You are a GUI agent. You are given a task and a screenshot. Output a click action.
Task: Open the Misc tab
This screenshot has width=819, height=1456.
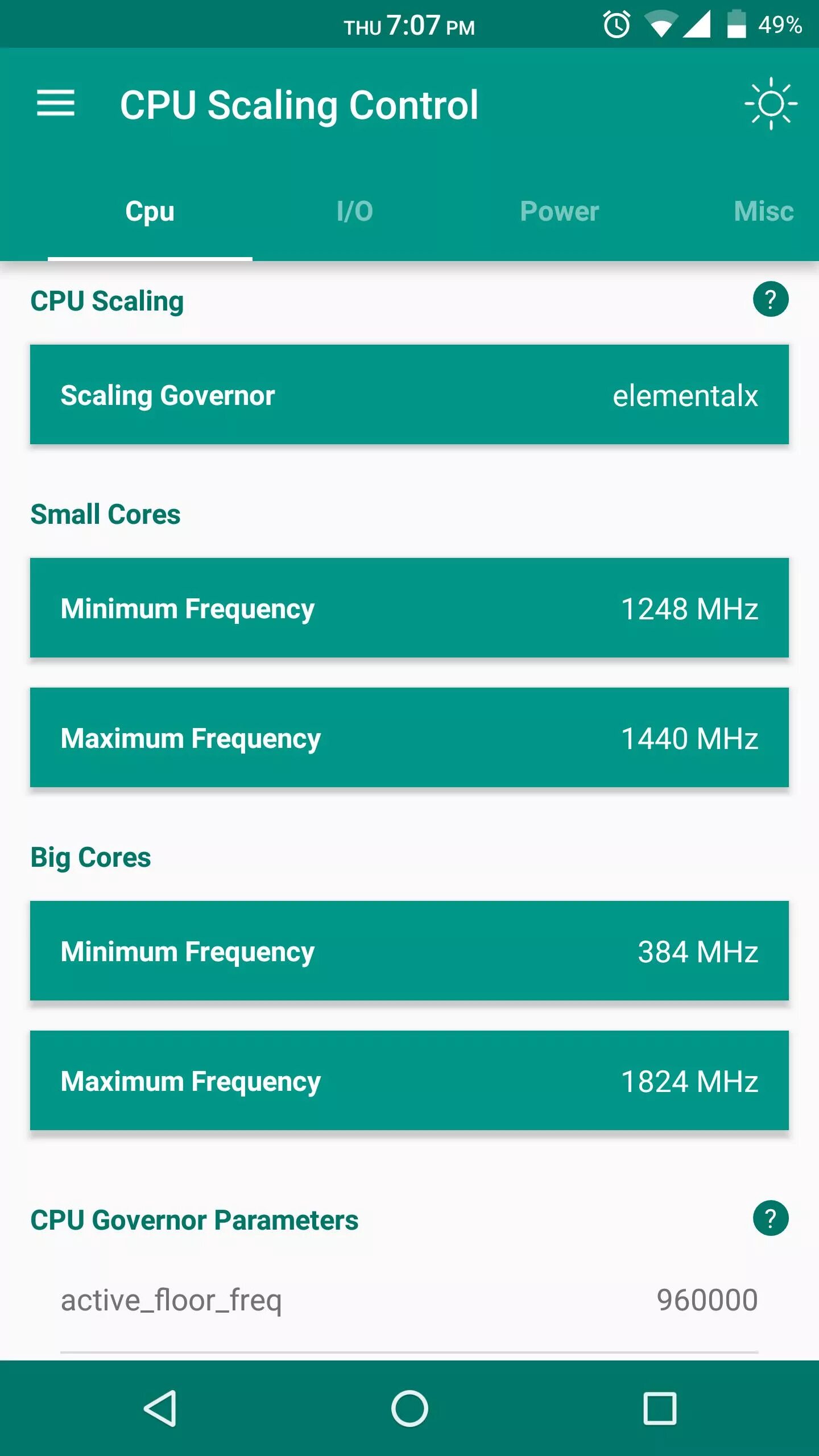[763, 212]
